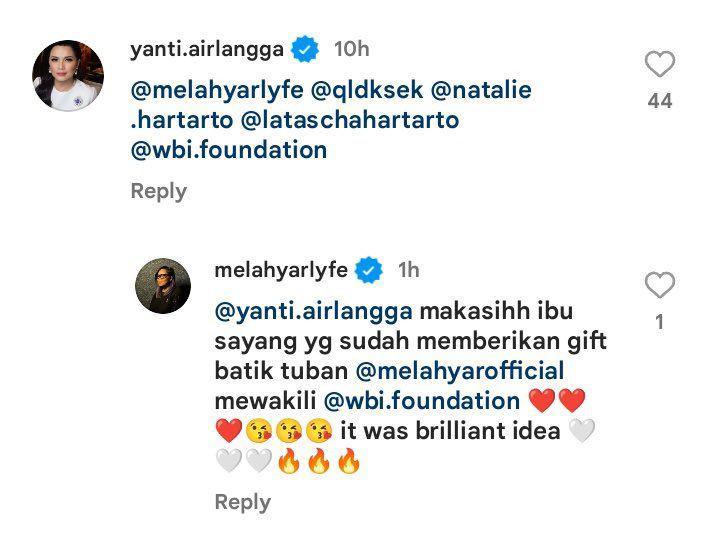Open the @yanti.airlangga mention in the reply
The width and height of the screenshot is (719, 542).
click(x=313, y=310)
